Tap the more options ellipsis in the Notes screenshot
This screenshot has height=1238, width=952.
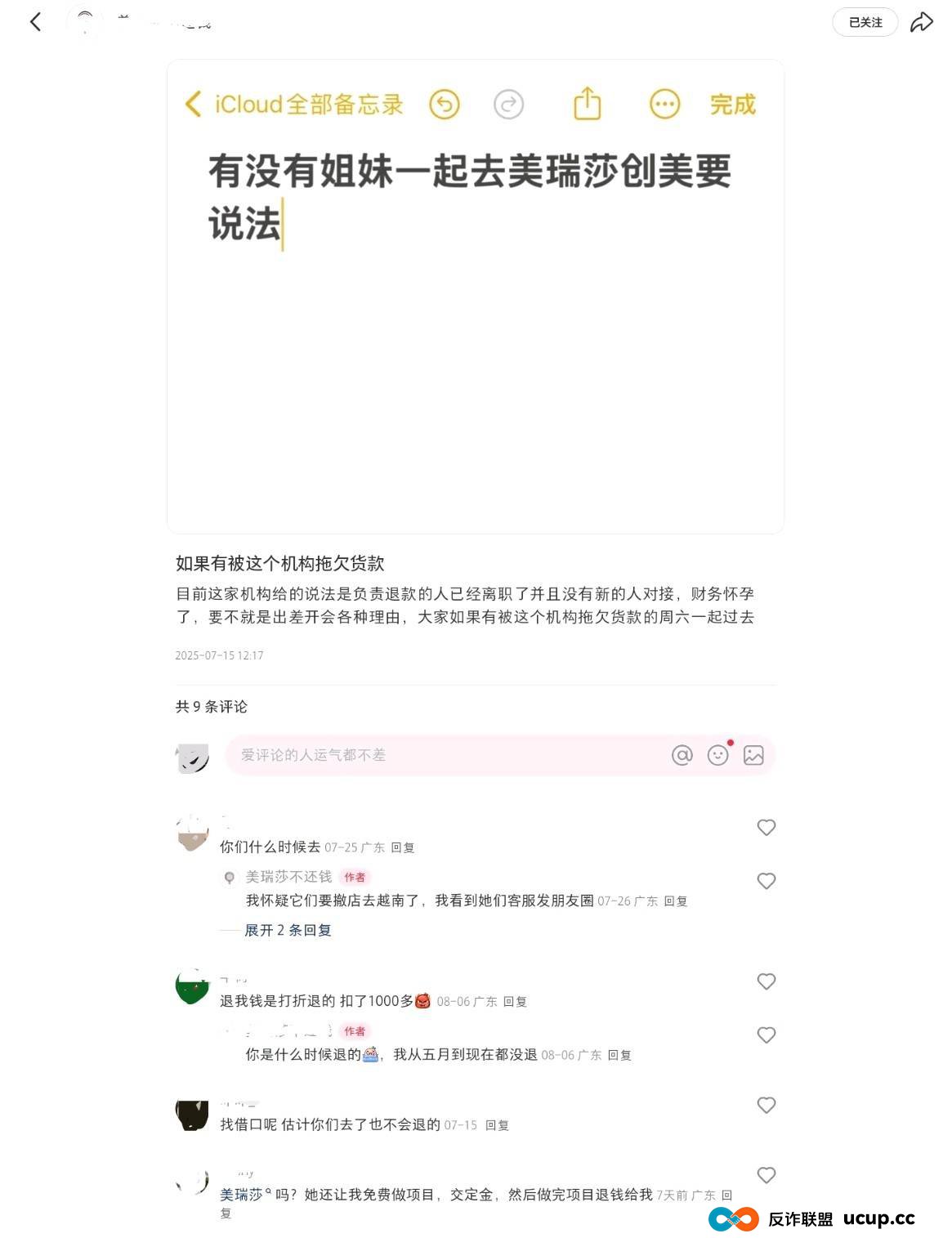point(666,105)
